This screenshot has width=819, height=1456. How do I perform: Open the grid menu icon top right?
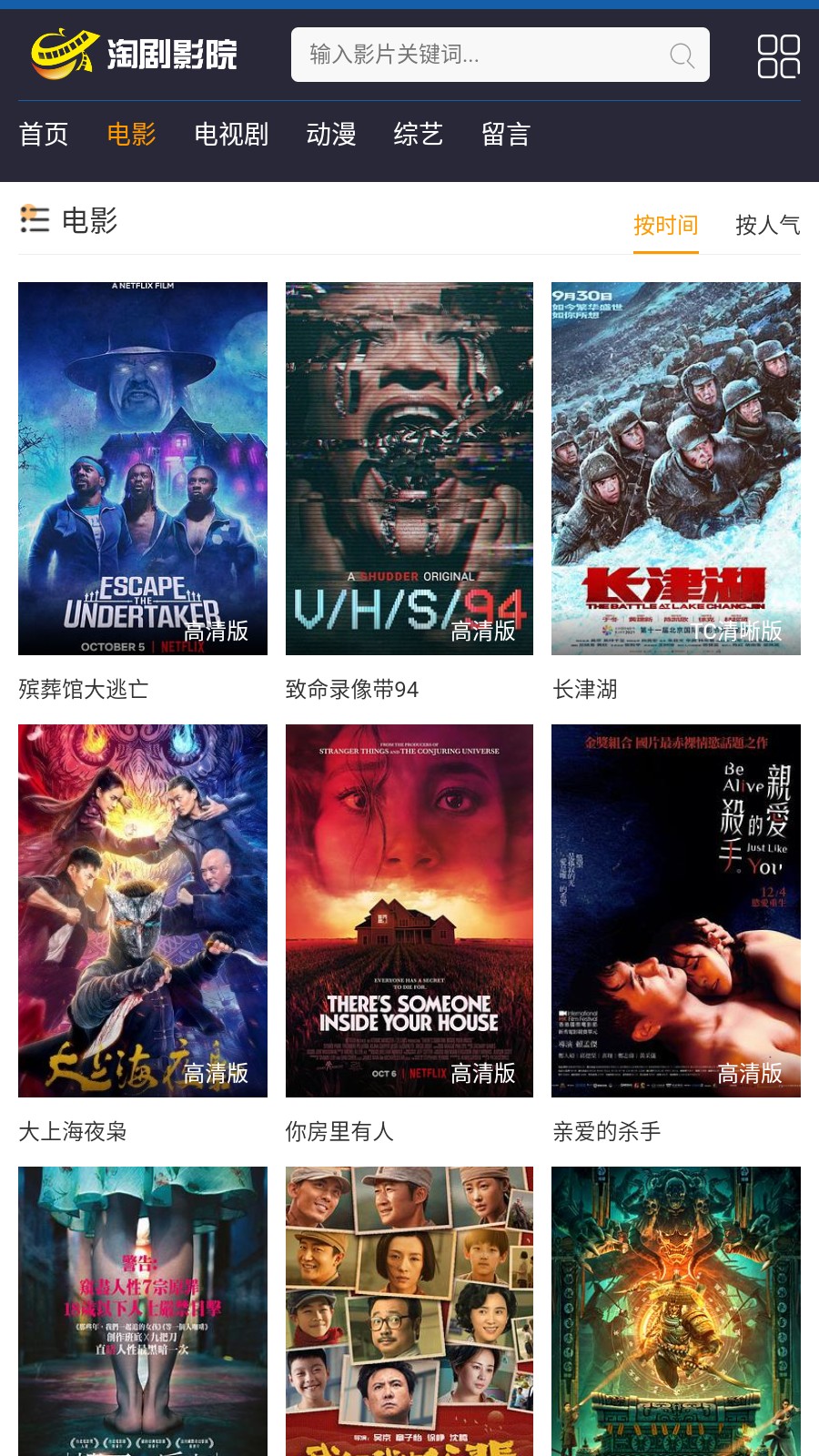778,56
